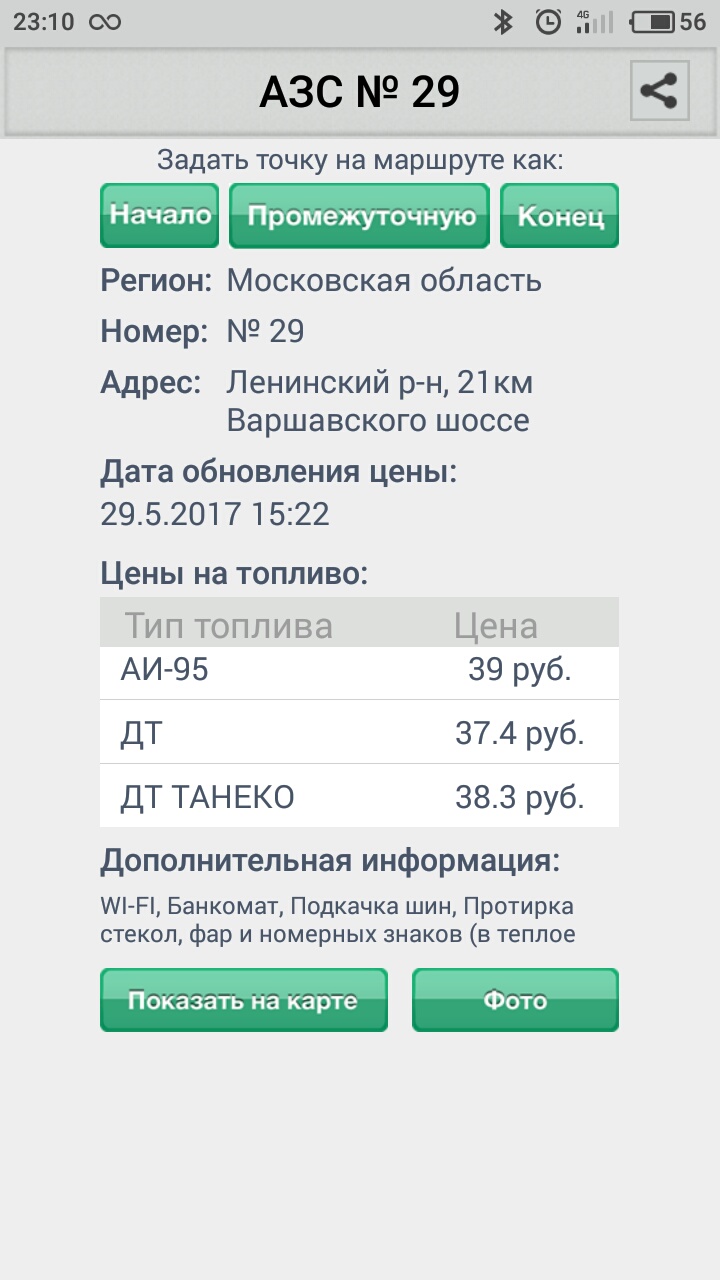720x1280 pixels.
Task: Open station photos with Фото button
Action: click(x=515, y=1000)
